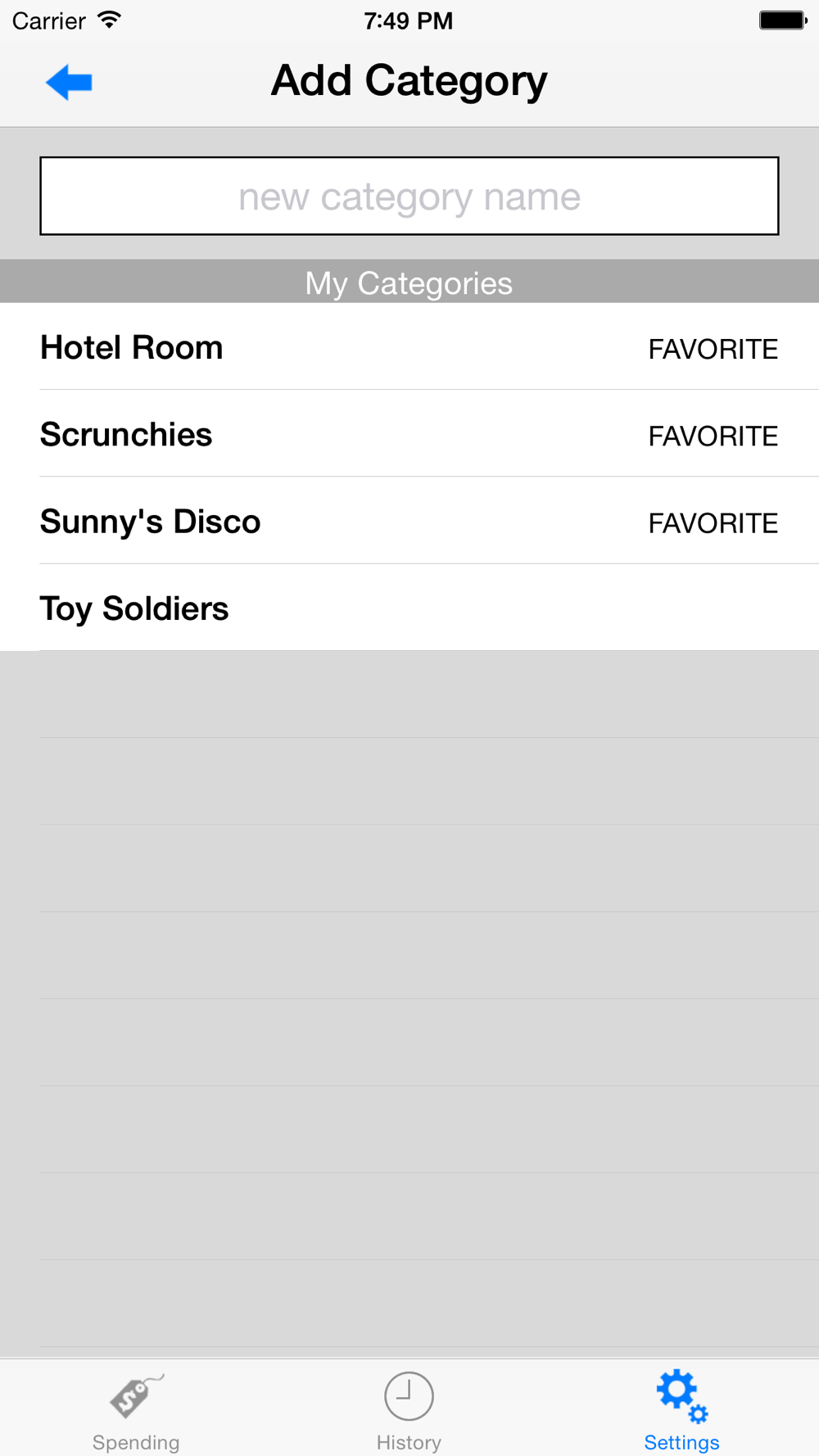Go back with the blue arrow
The width and height of the screenshot is (819, 1456).
point(69,82)
